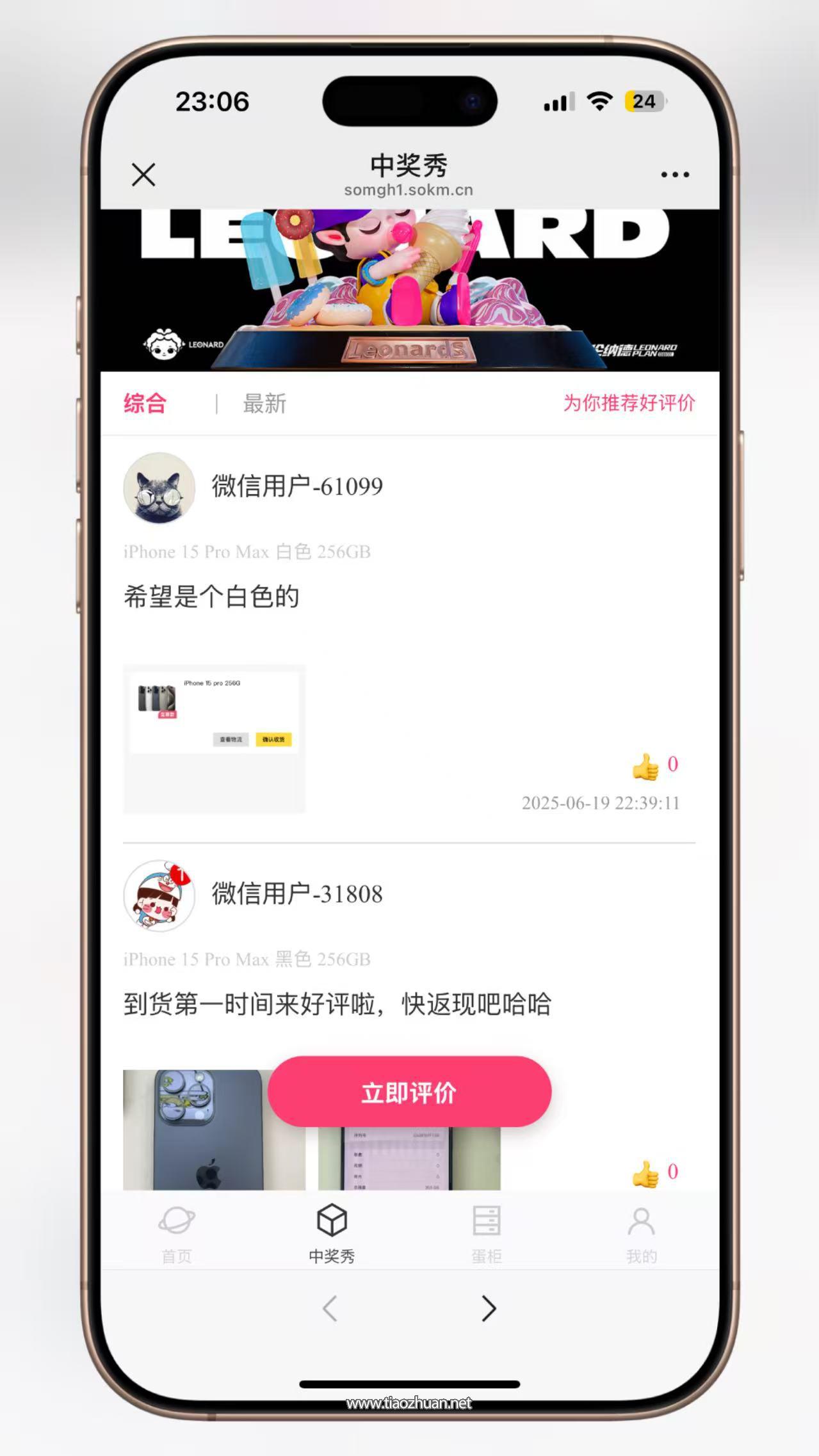Close the 中奖秀 web page
Screen dimensions: 819x1456
click(x=143, y=174)
